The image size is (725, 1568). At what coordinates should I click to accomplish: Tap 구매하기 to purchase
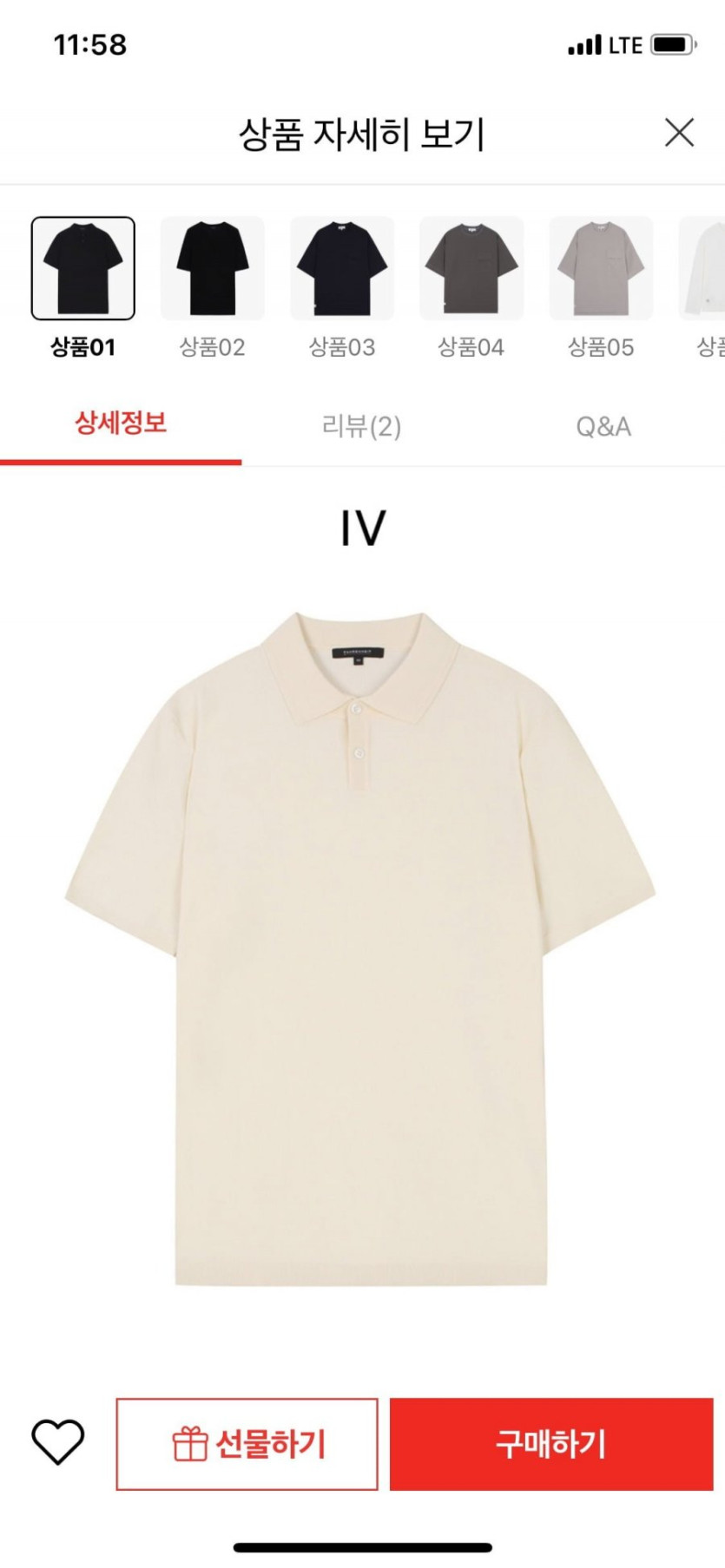click(x=551, y=1444)
